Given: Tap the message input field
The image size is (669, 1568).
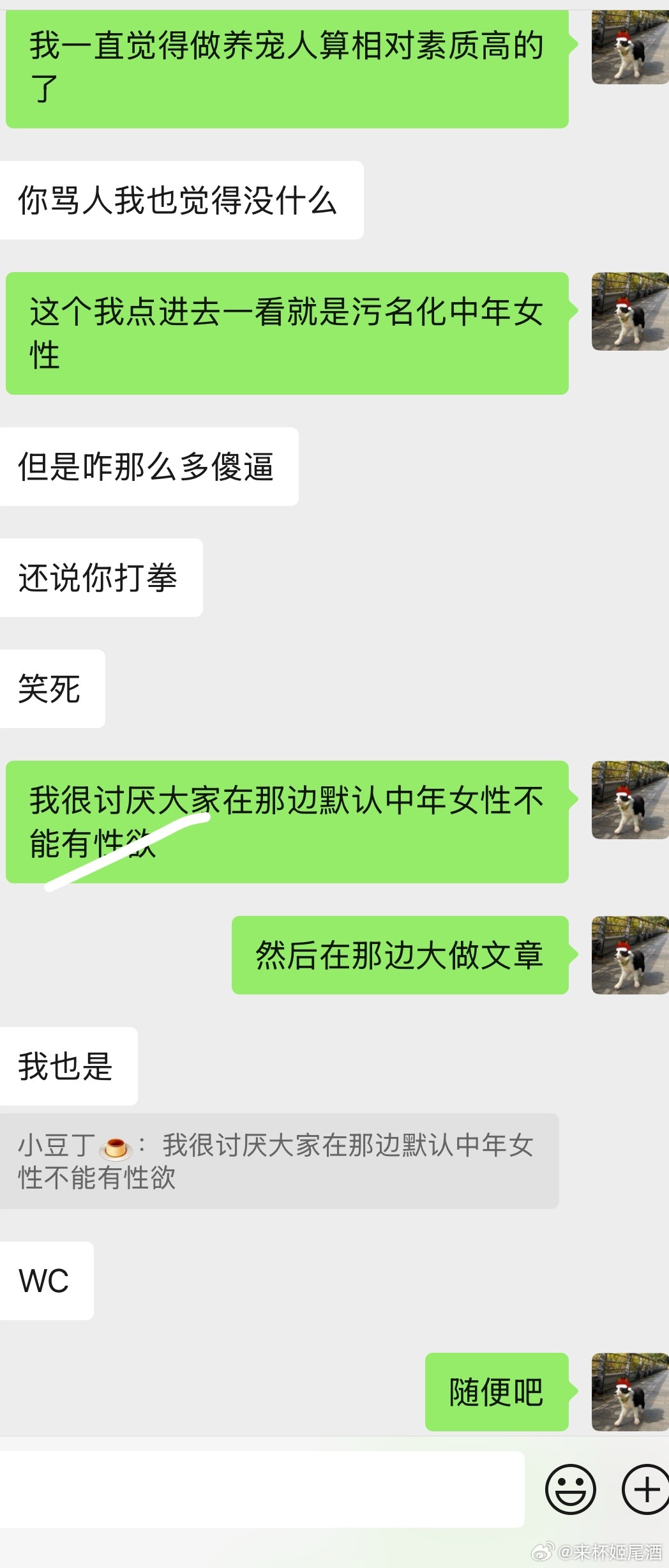Looking at the screenshot, I should coord(262,1489).
